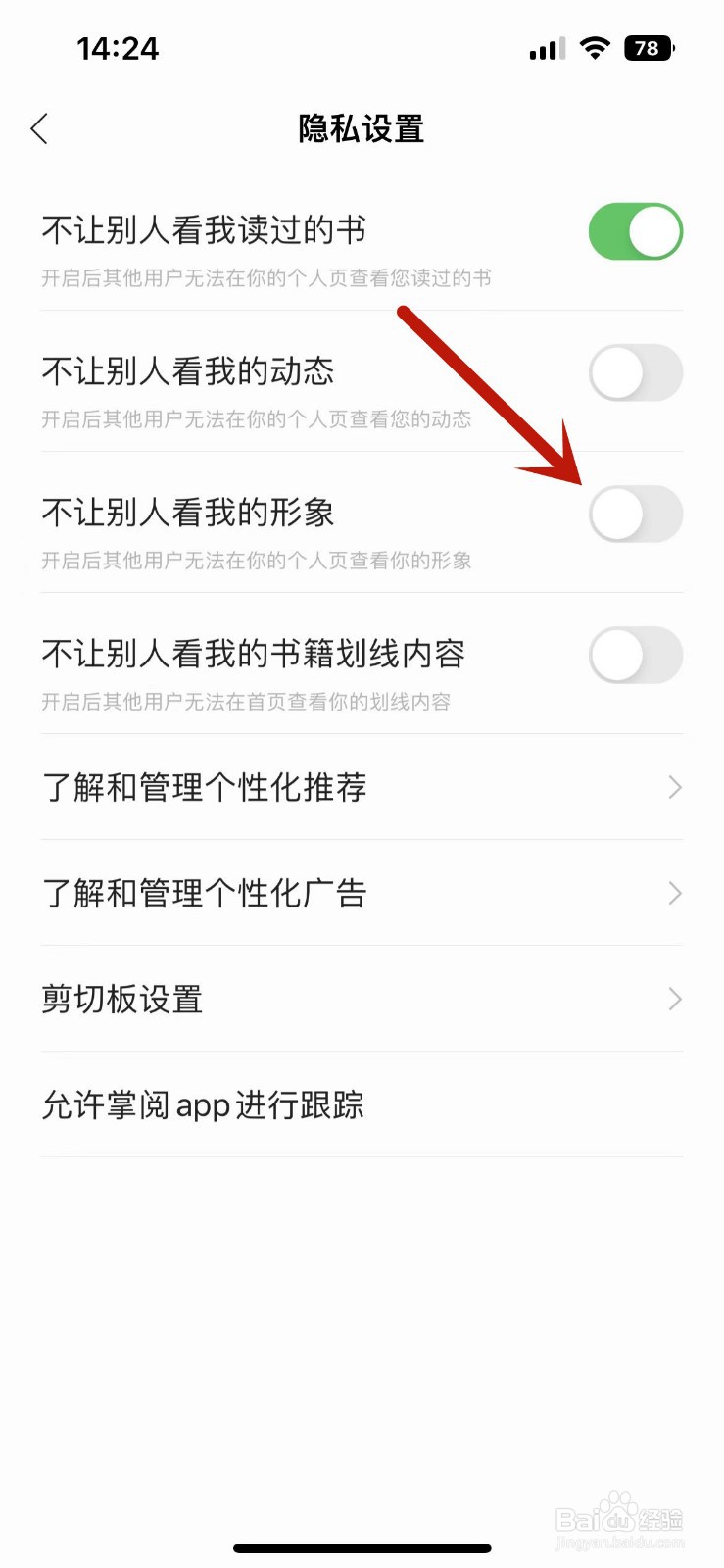Enable the 不让别人看我的动态 switch
724x1568 pixels.
click(635, 373)
